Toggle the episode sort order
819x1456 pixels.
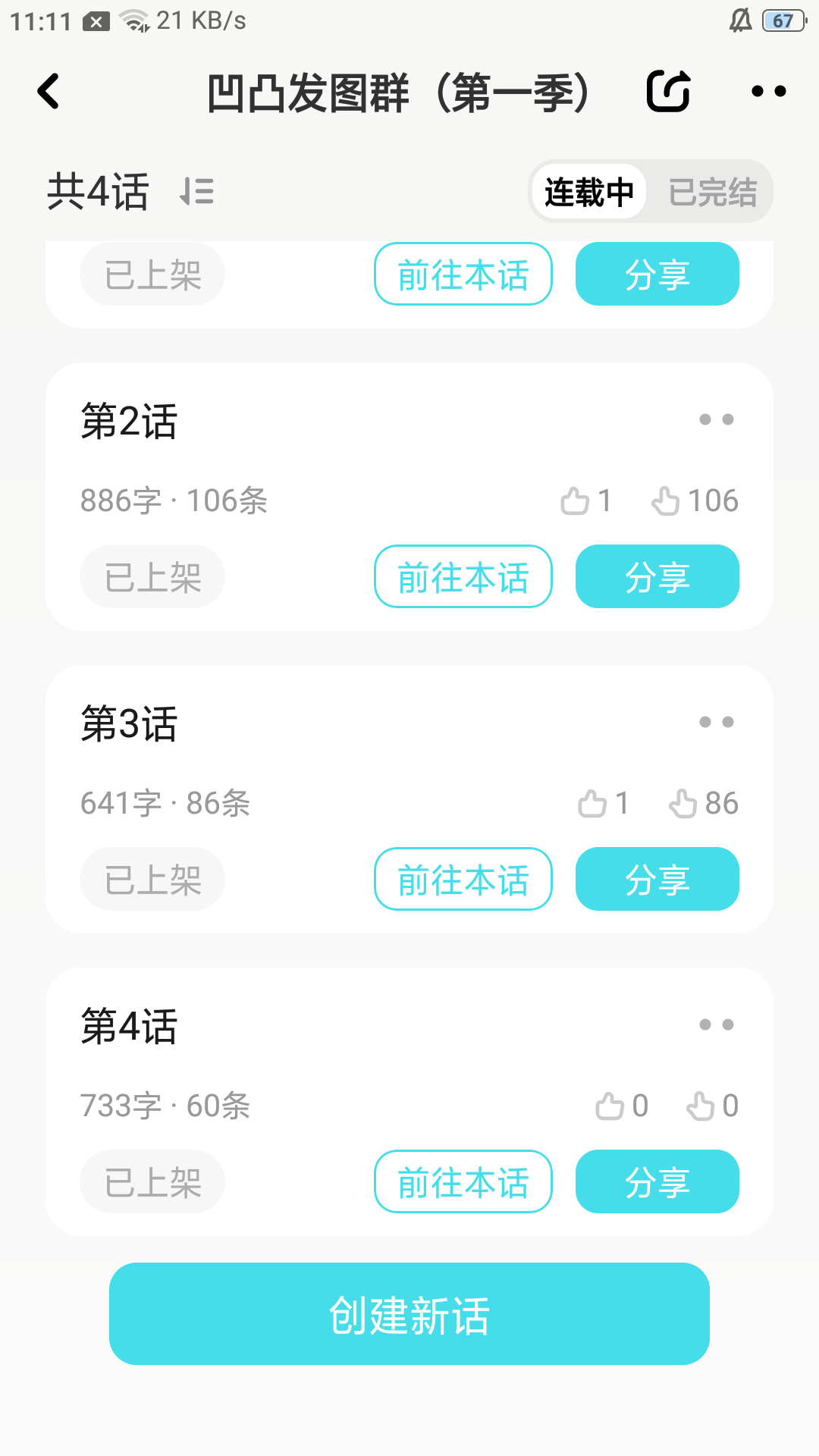[196, 191]
